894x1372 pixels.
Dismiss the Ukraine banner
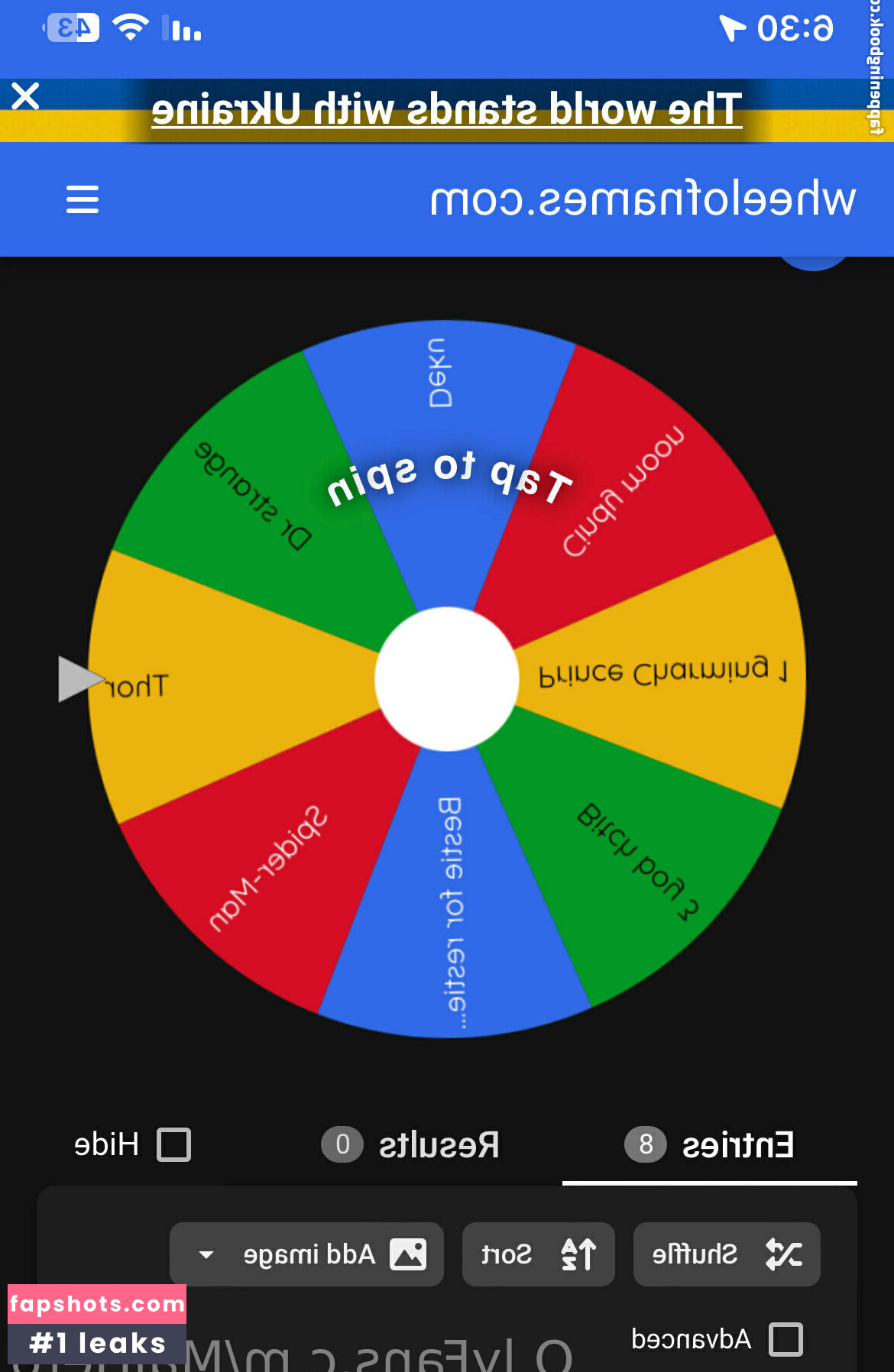pos(25,97)
